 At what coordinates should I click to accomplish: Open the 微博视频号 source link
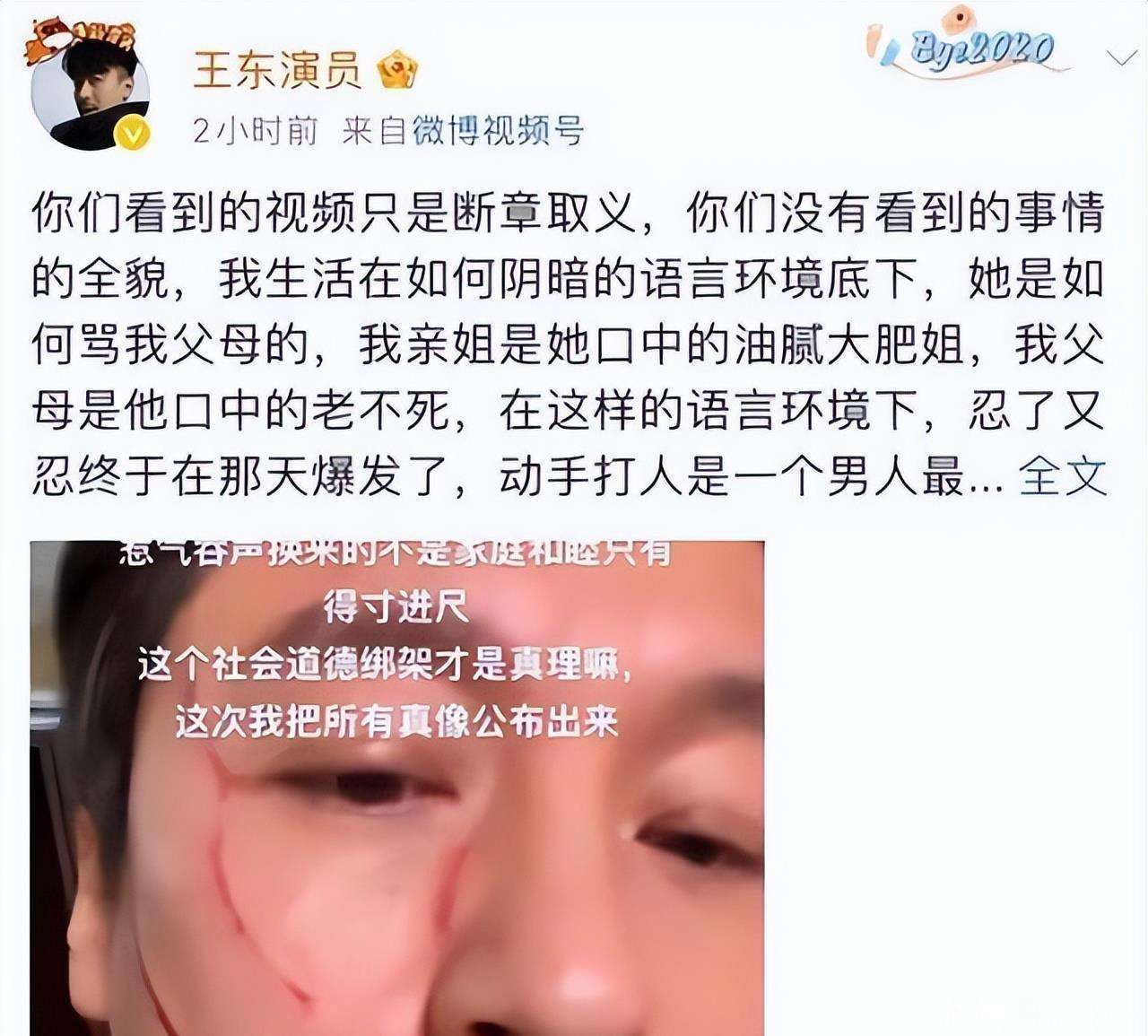coord(498,132)
